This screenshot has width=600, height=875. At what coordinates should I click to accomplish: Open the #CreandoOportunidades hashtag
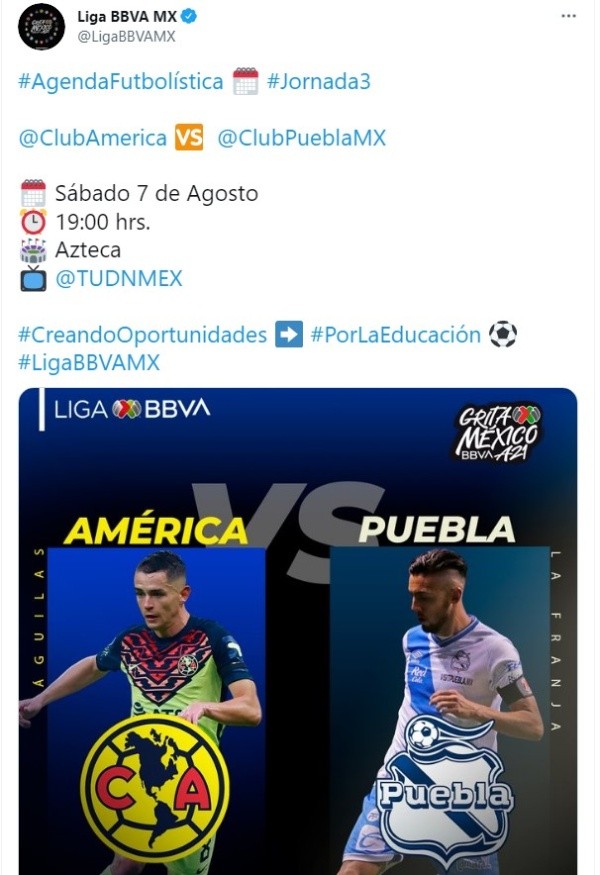coord(142,335)
